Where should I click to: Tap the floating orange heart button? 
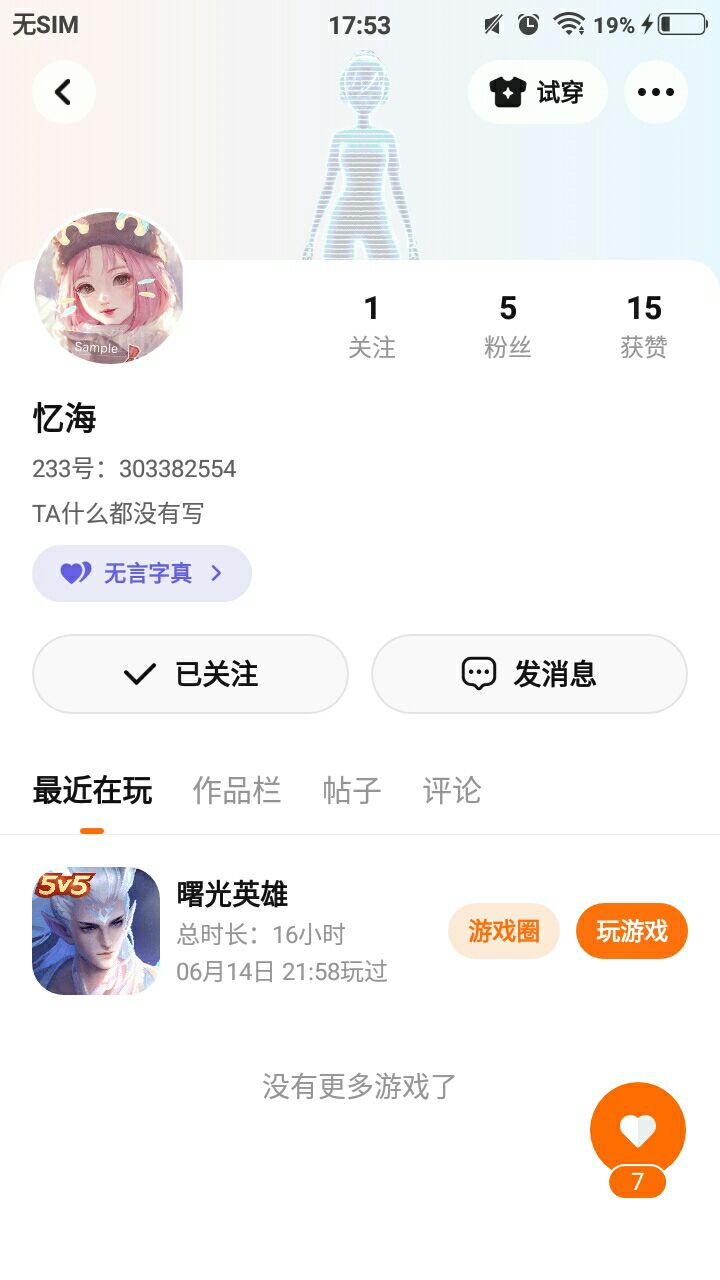(638, 1130)
